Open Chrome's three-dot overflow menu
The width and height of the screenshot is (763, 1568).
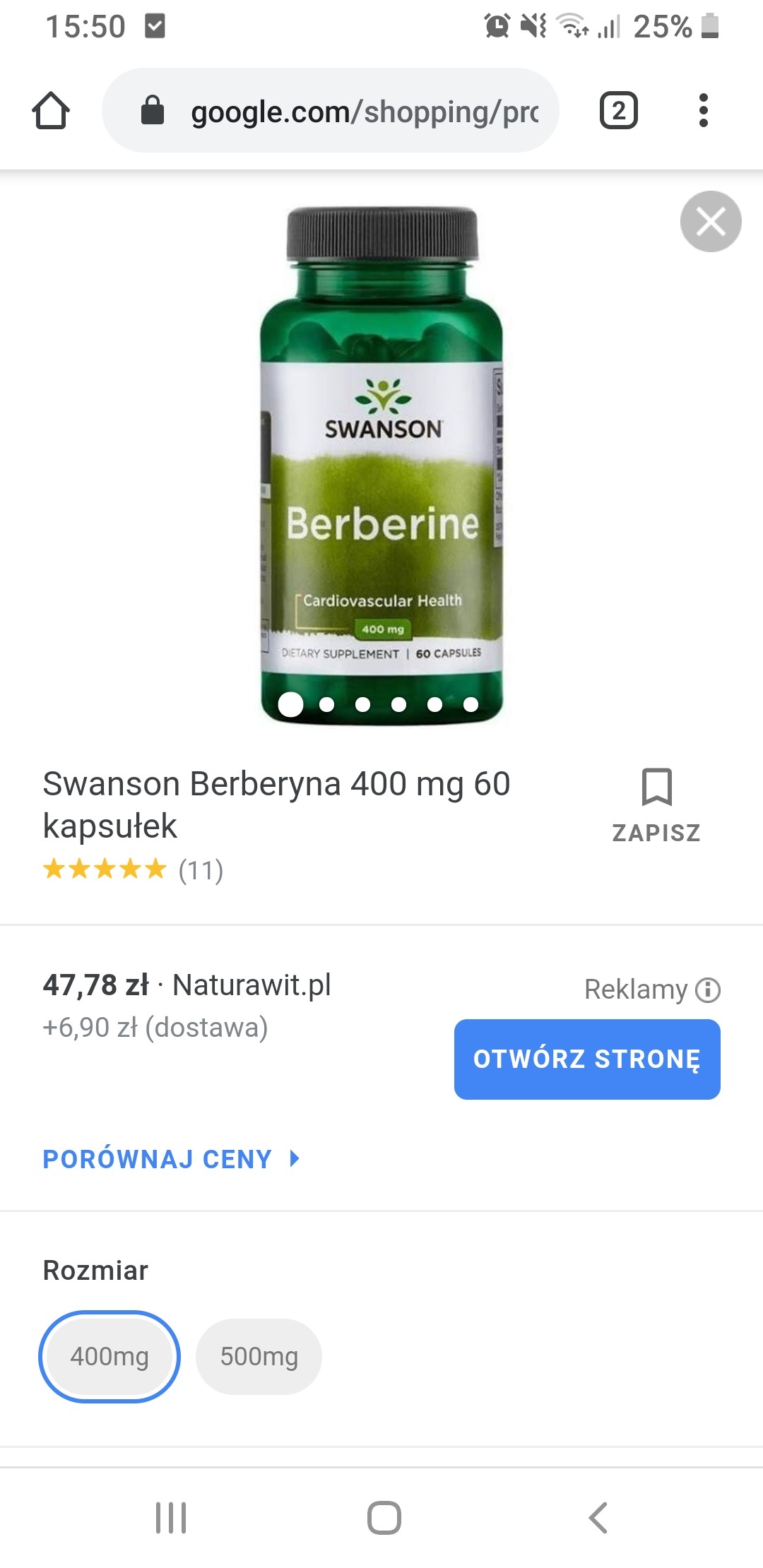click(x=703, y=111)
